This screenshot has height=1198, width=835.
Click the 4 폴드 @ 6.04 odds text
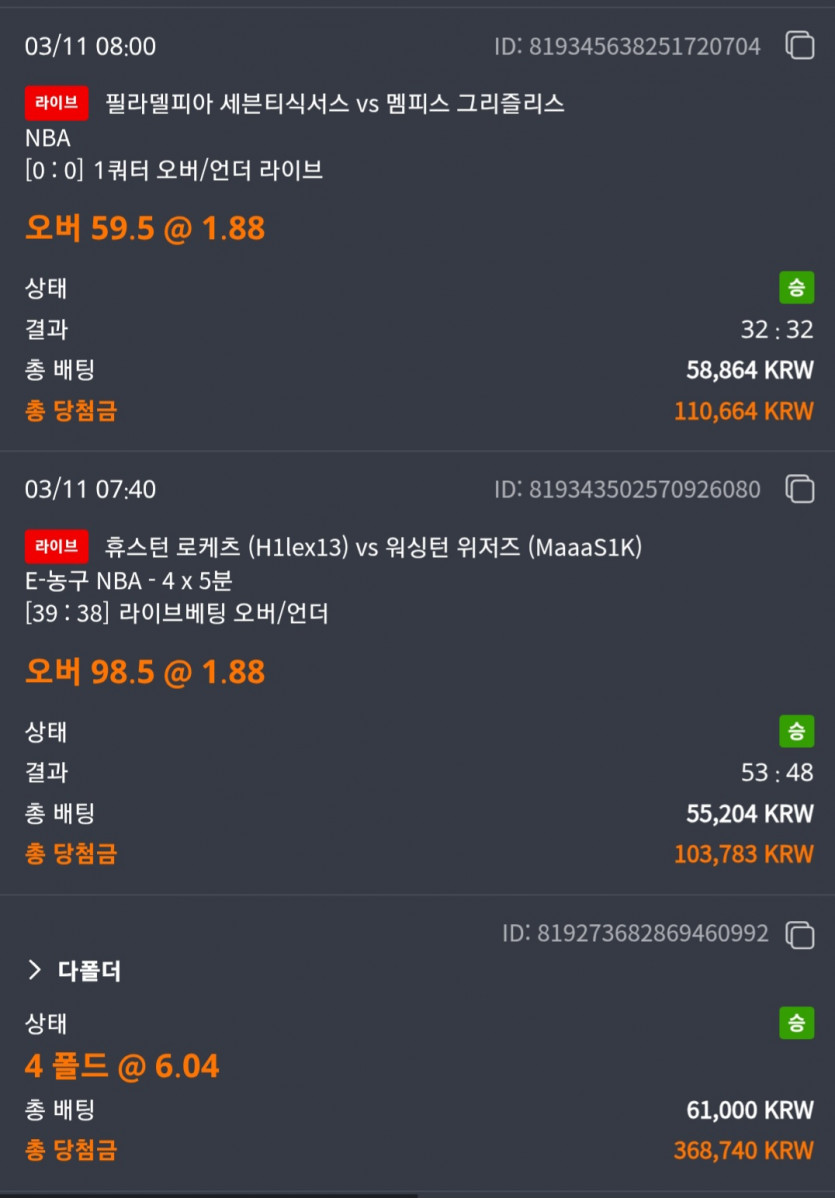coord(122,1065)
